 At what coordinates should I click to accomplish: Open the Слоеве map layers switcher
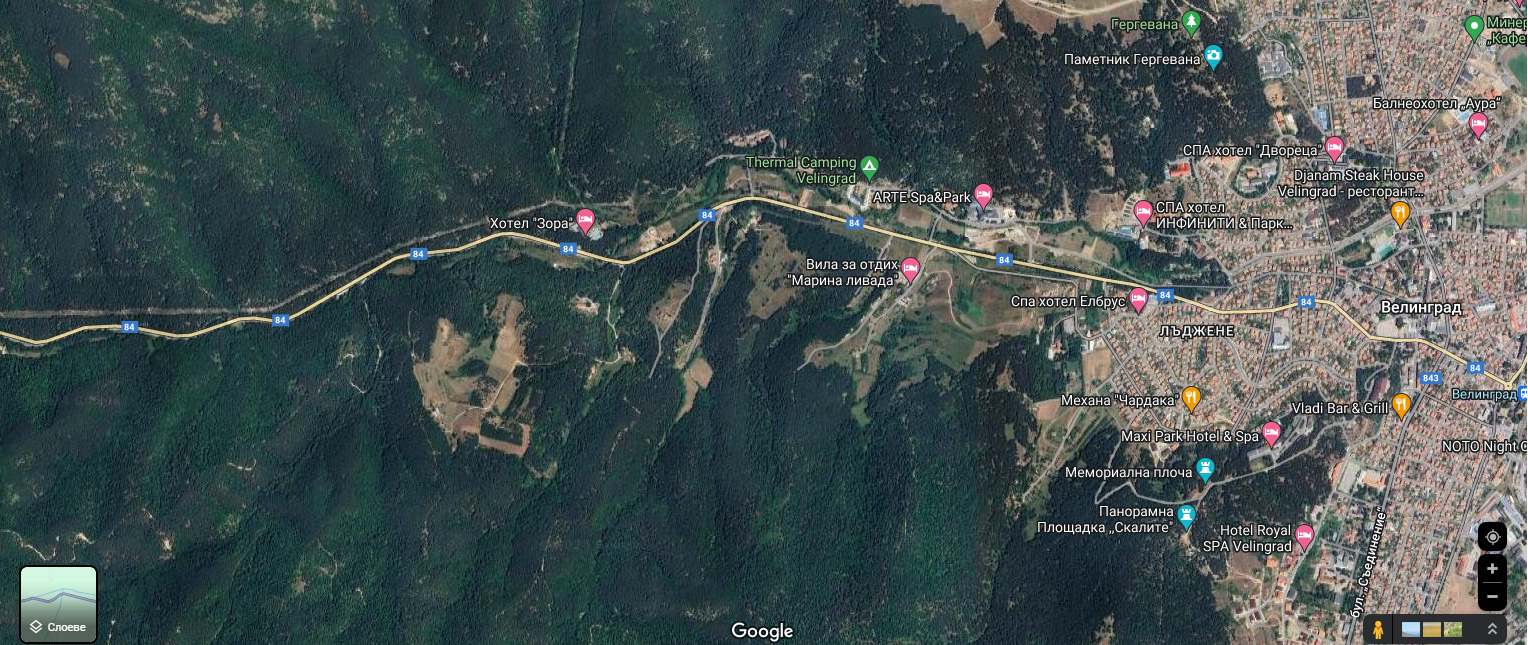(59, 604)
